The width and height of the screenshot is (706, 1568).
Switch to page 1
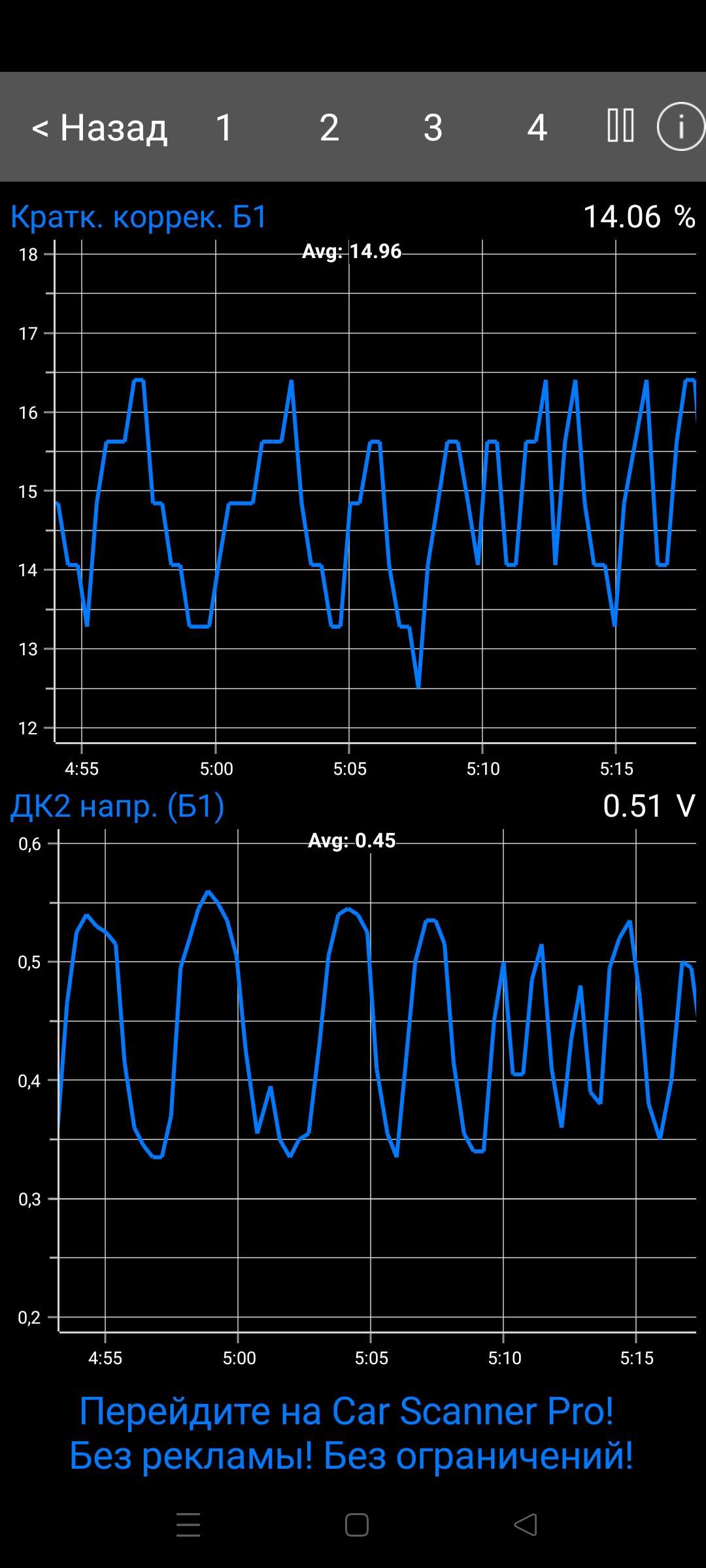coord(224,127)
